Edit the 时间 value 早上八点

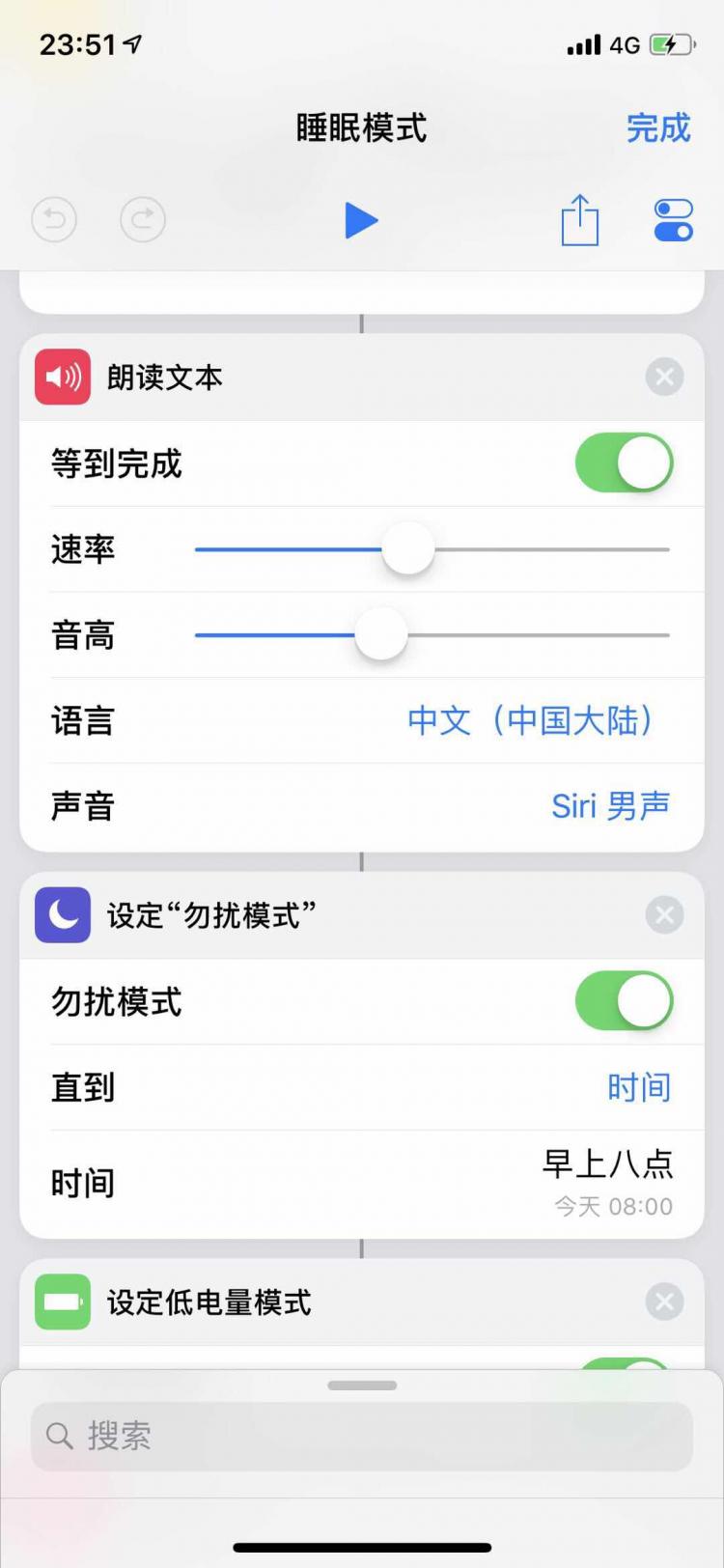coord(608,1164)
